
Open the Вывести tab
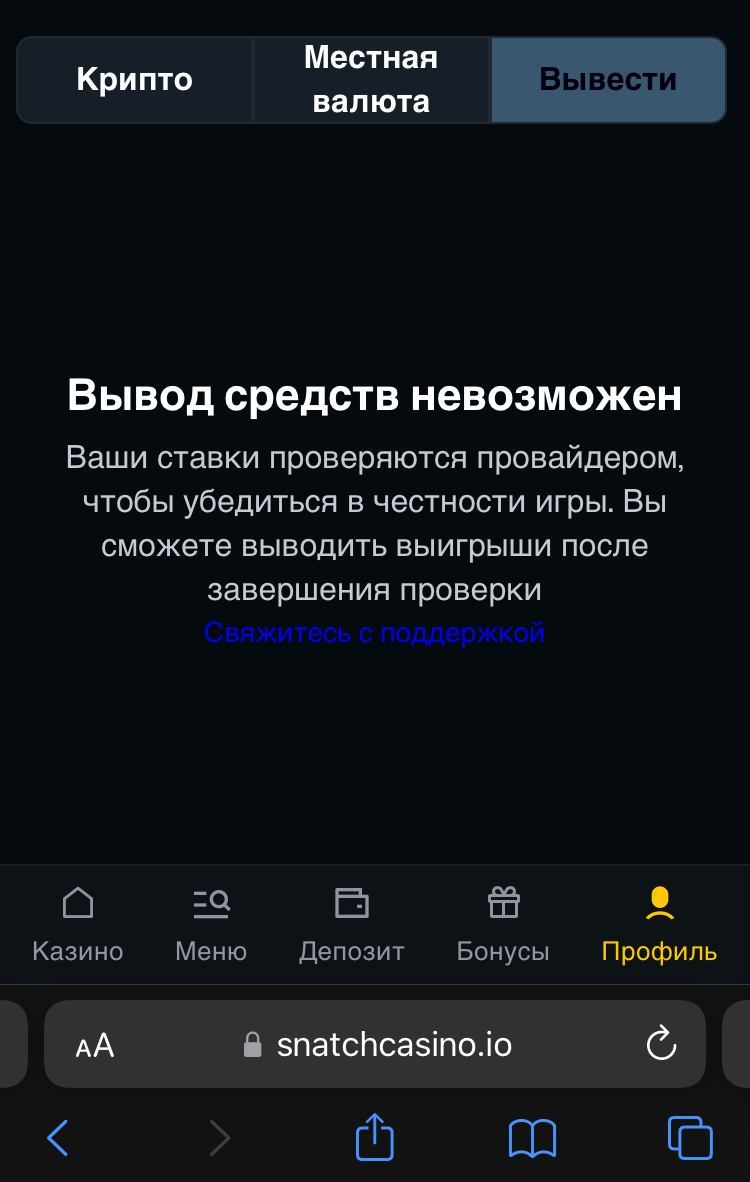coord(608,80)
